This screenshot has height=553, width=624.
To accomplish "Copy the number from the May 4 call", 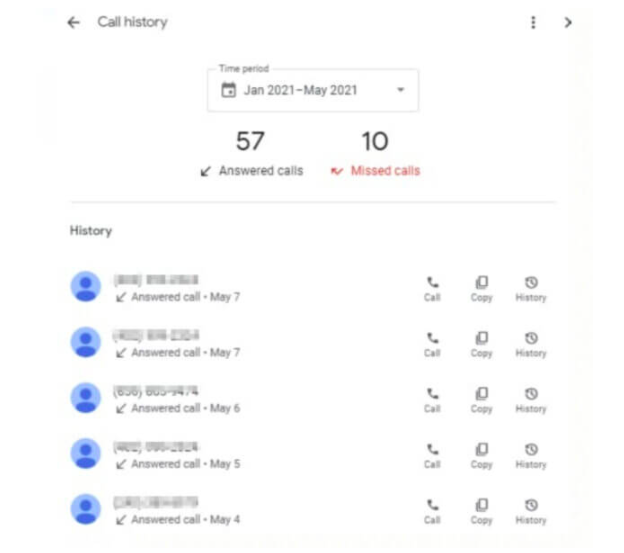I will coord(481,510).
